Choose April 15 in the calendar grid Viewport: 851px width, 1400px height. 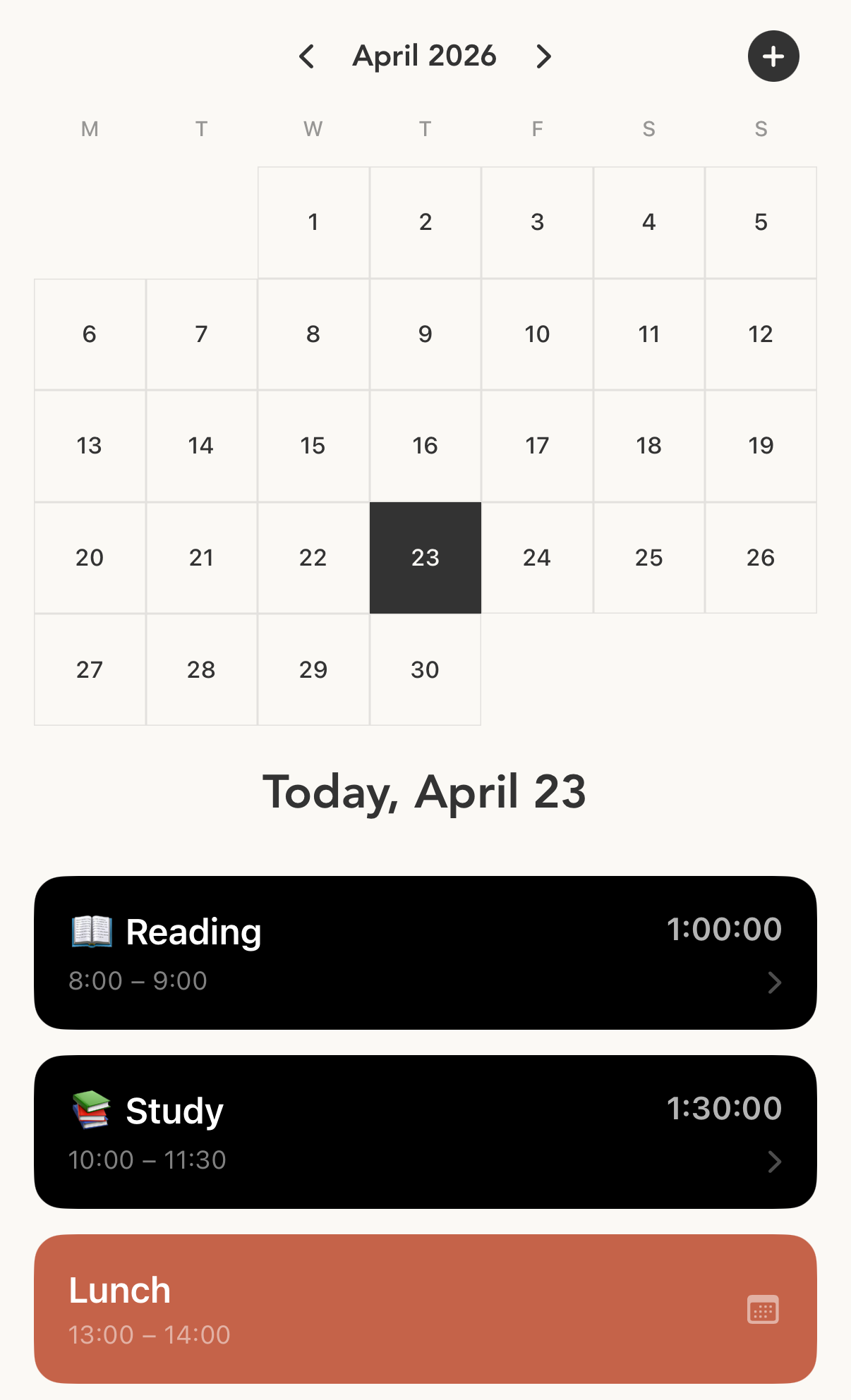click(313, 446)
